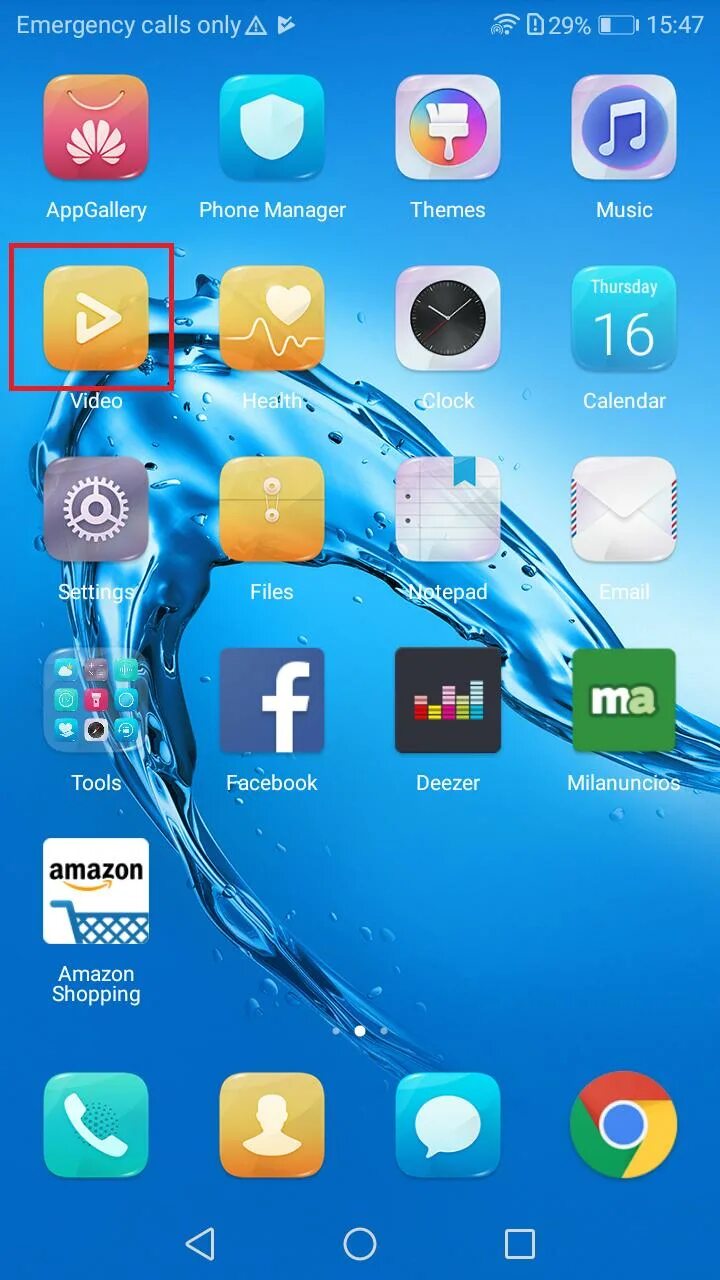Launch Facebook
The width and height of the screenshot is (720, 1280).
(x=272, y=700)
